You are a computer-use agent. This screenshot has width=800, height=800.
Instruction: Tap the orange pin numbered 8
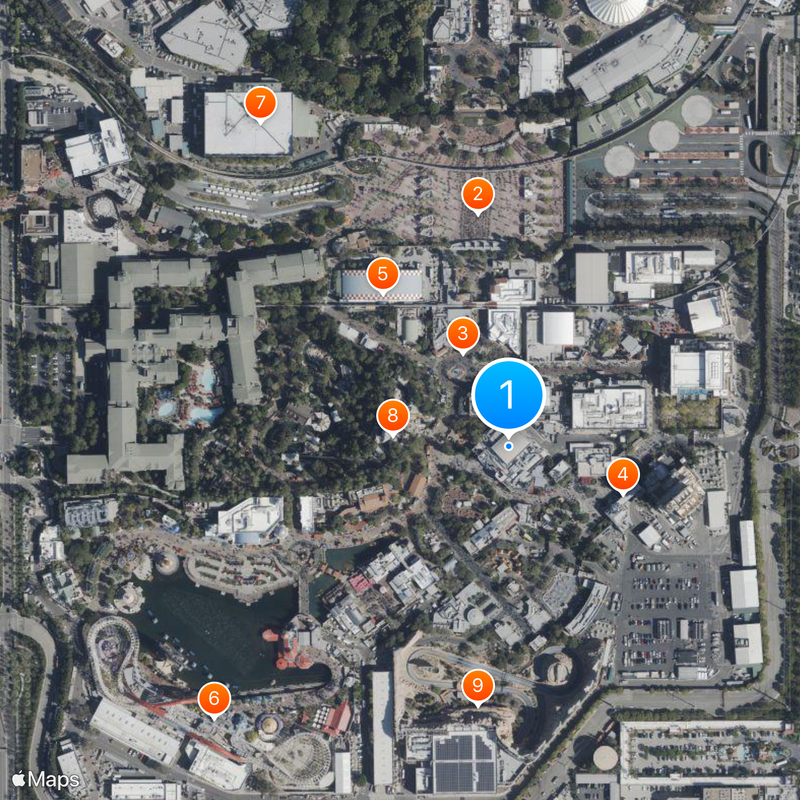[393, 416]
